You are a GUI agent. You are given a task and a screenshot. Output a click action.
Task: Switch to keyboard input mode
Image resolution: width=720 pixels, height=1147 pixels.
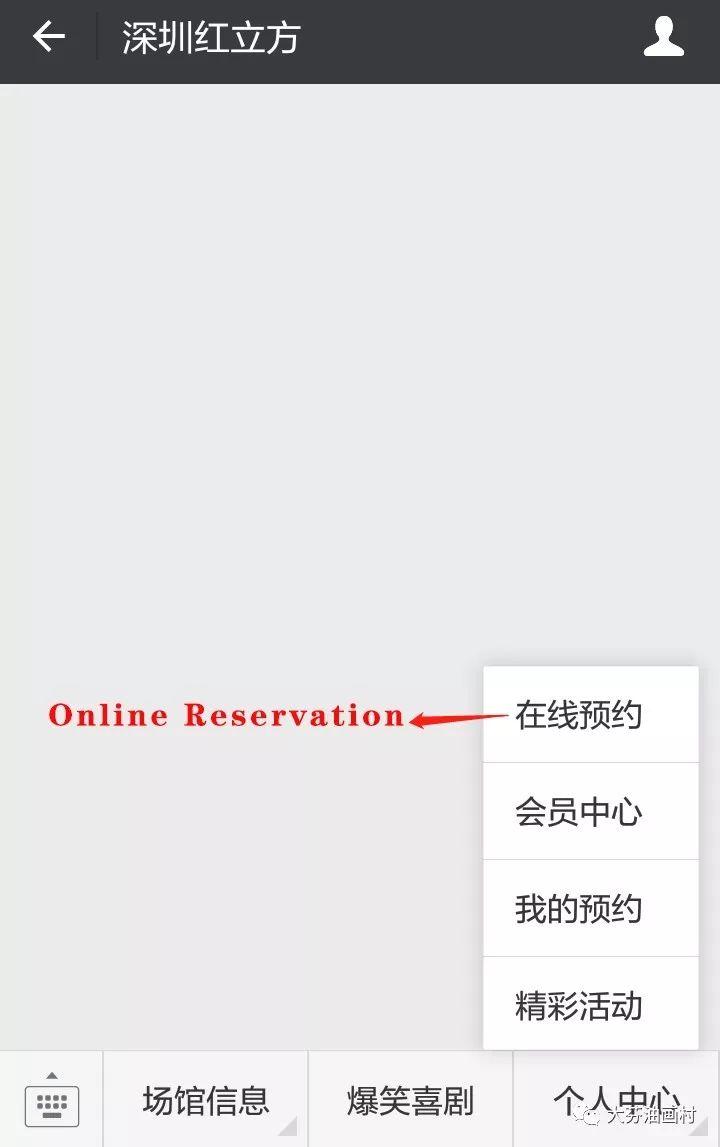click(x=51, y=1100)
